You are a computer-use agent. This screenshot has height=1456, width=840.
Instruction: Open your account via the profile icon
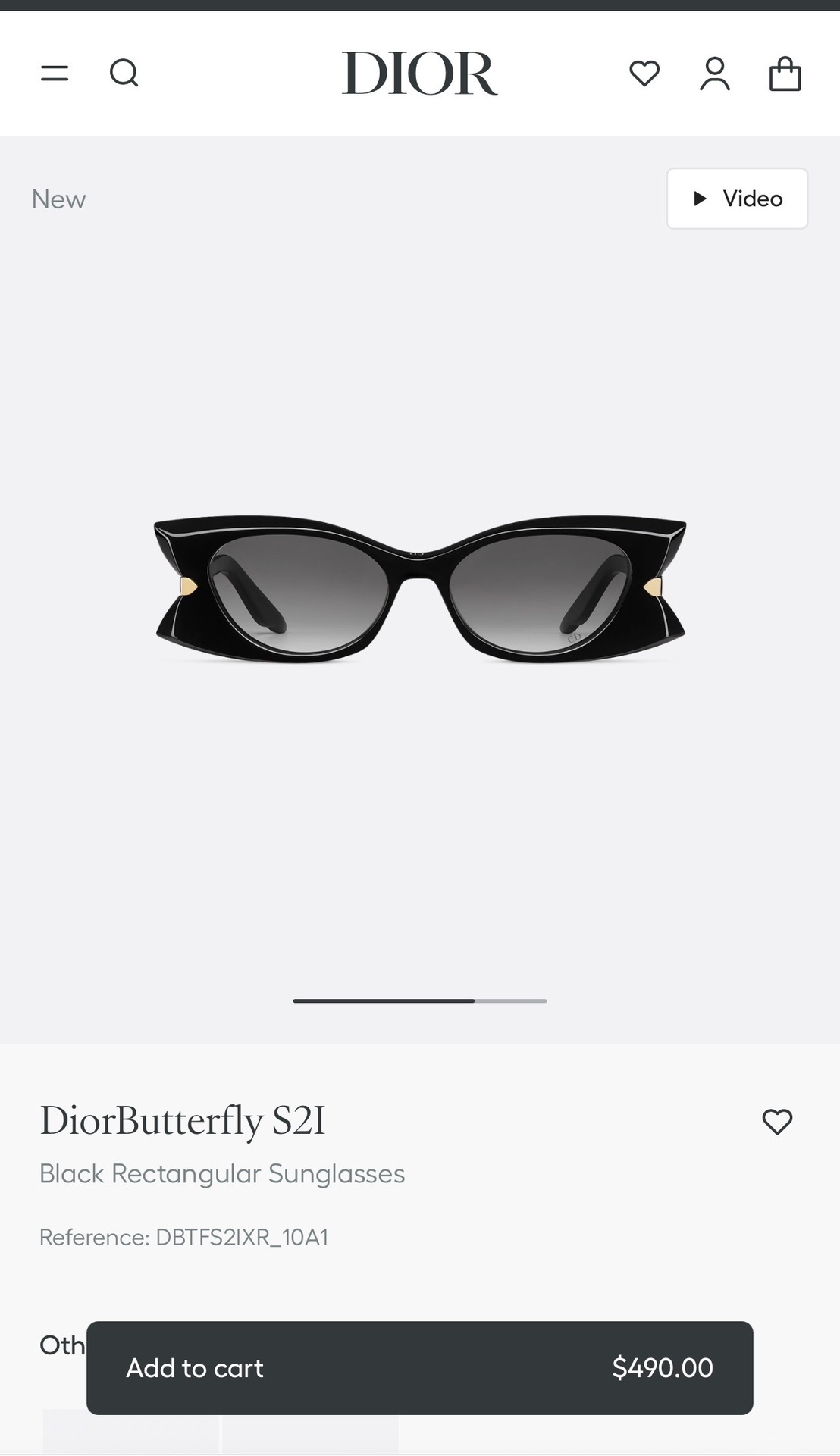(x=713, y=73)
